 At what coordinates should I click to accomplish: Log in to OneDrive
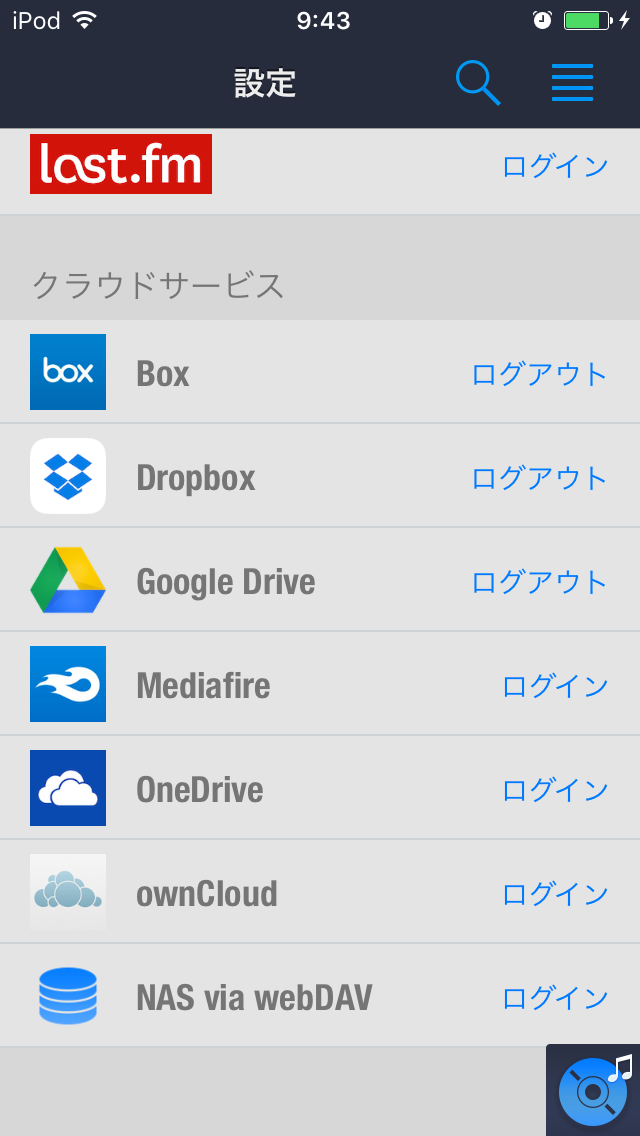(x=554, y=790)
